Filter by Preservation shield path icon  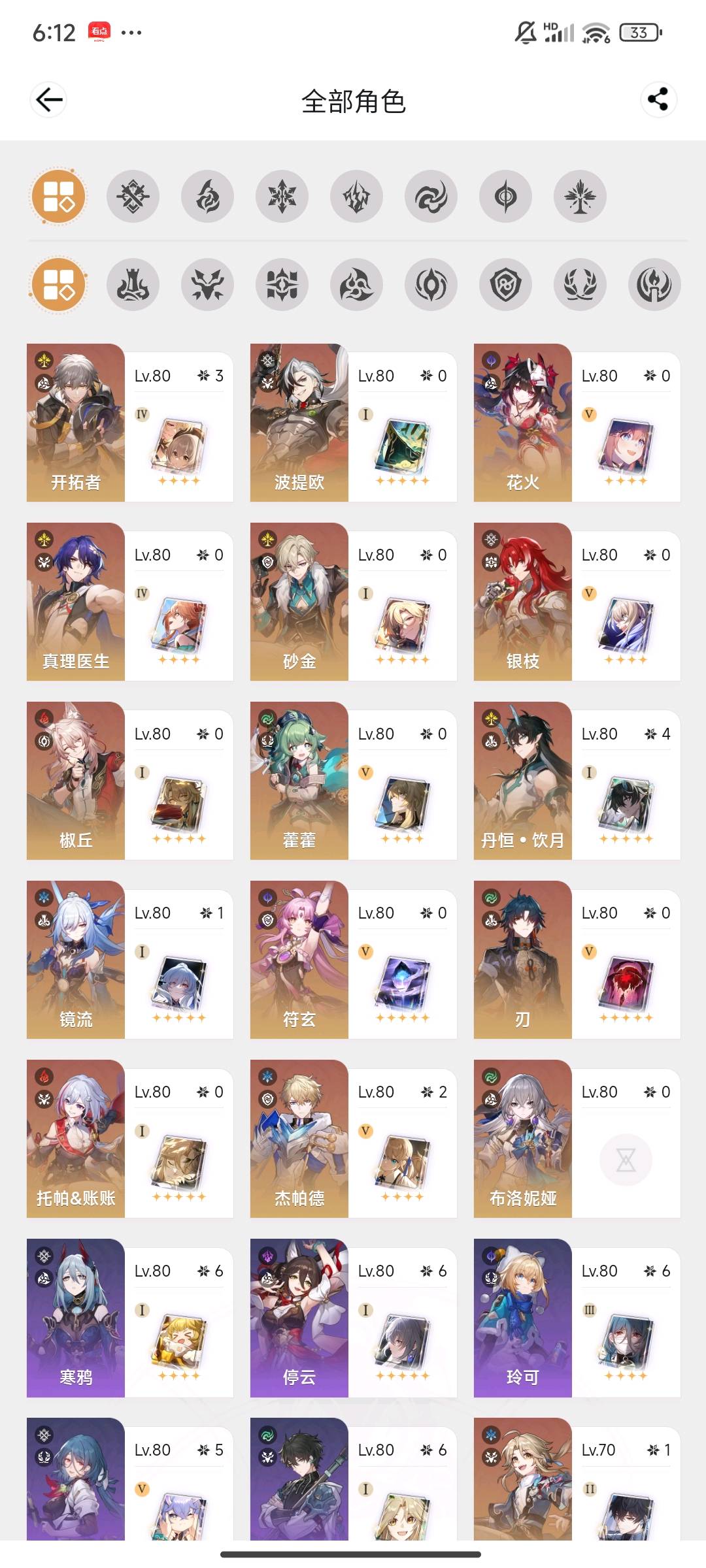tap(505, 285)
